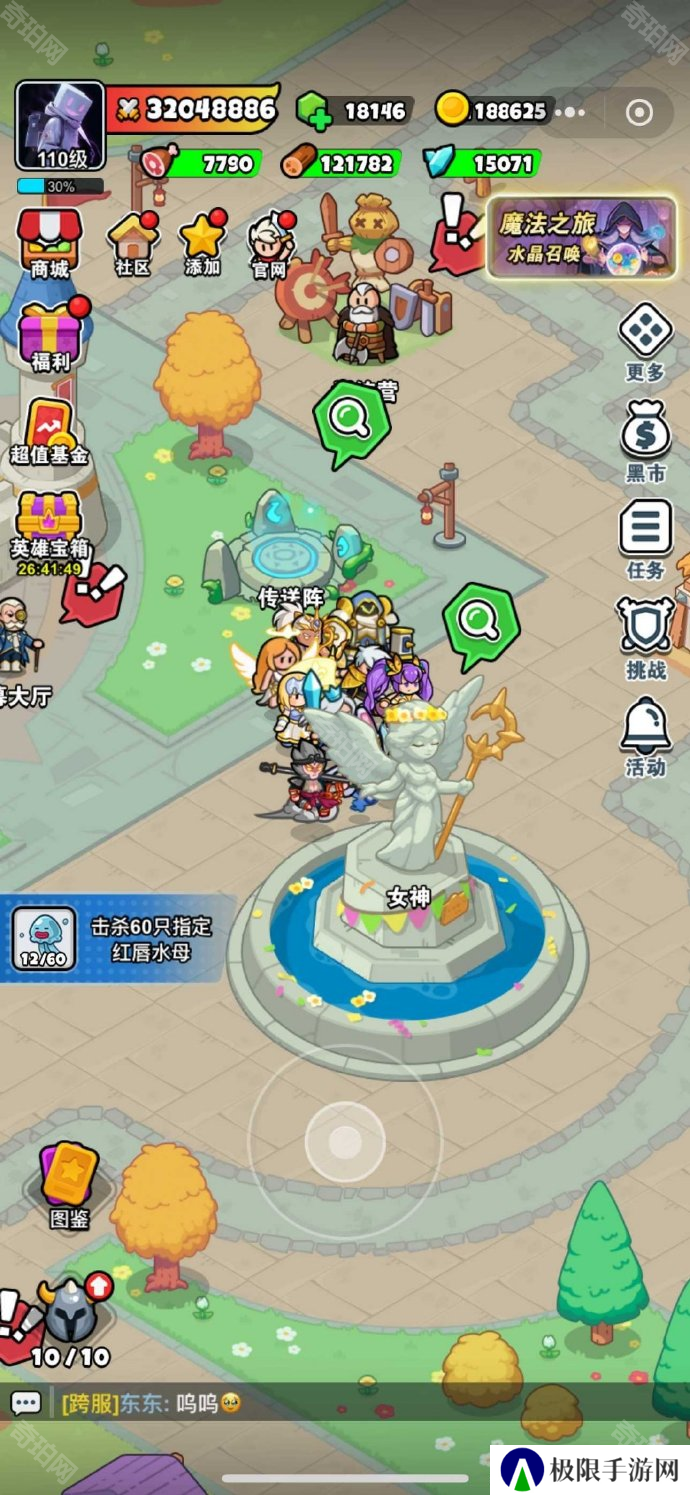Open the 挑战 challenges
The height and width of the screenshot is (1495, 690).
[644, 636]
